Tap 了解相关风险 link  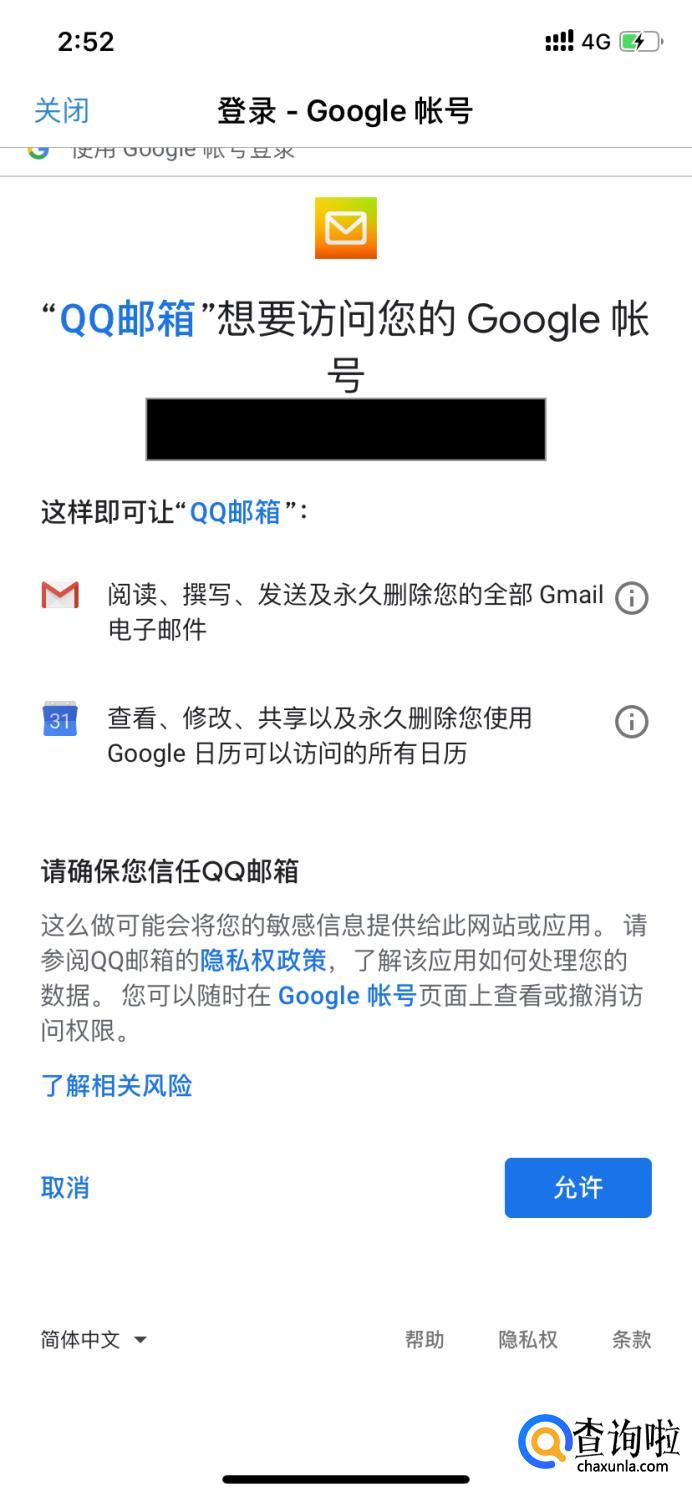point(116,1085)
